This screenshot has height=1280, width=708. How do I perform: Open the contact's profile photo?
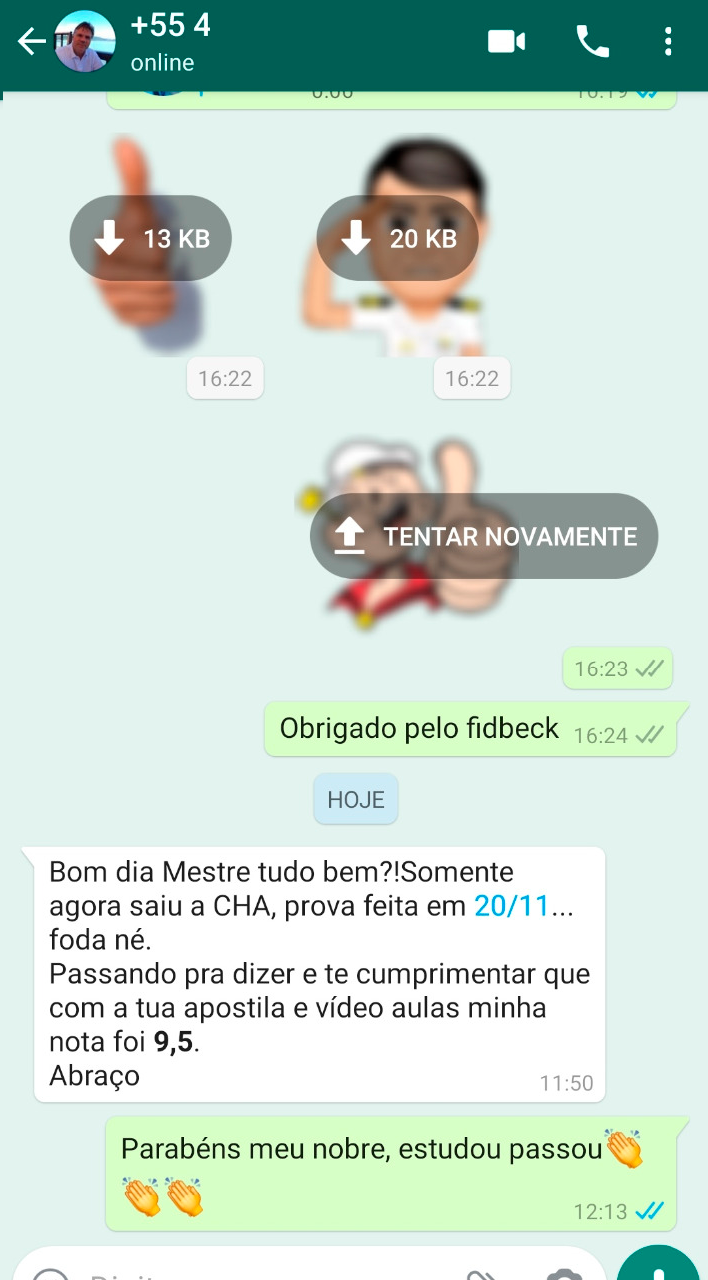[85, 42]
